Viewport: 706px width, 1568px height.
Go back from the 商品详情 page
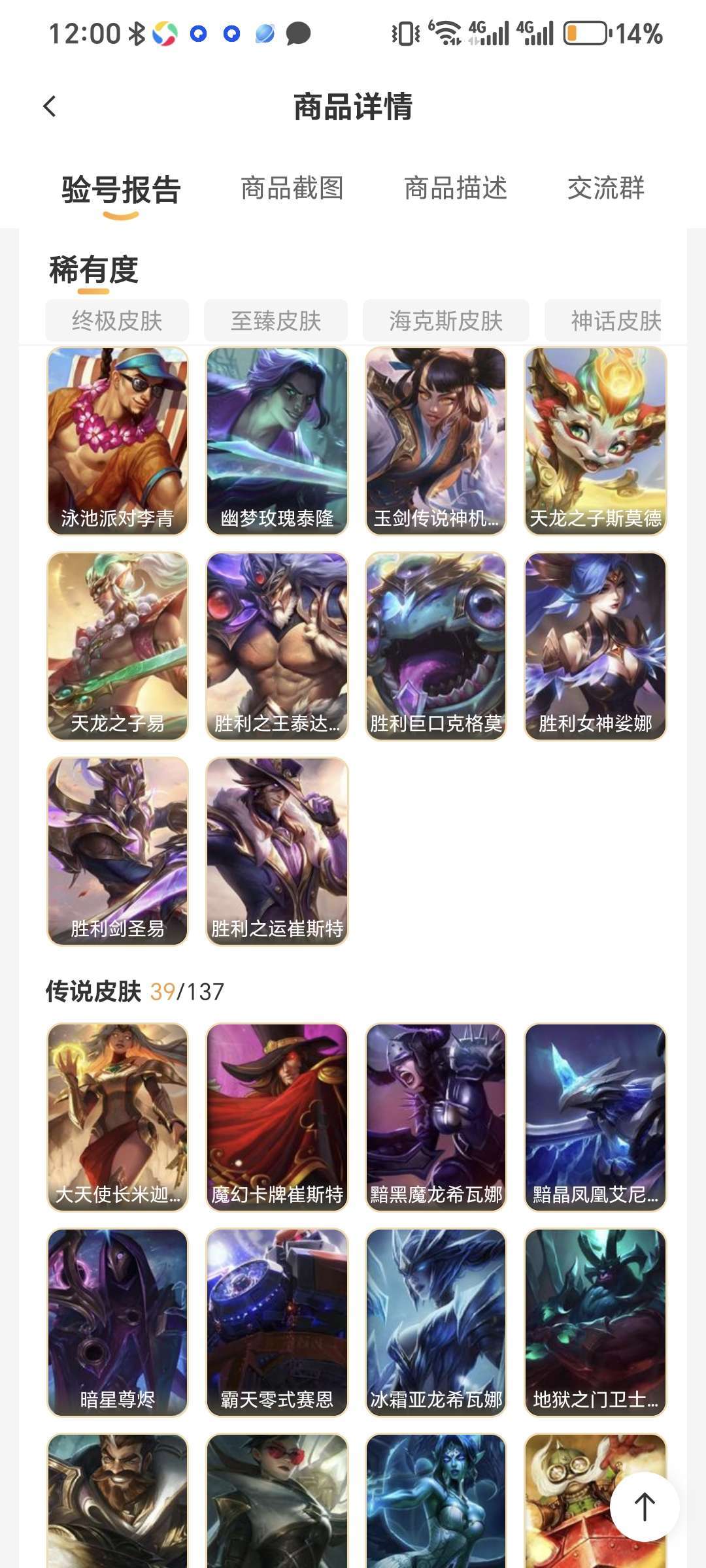tap(50, 106)
